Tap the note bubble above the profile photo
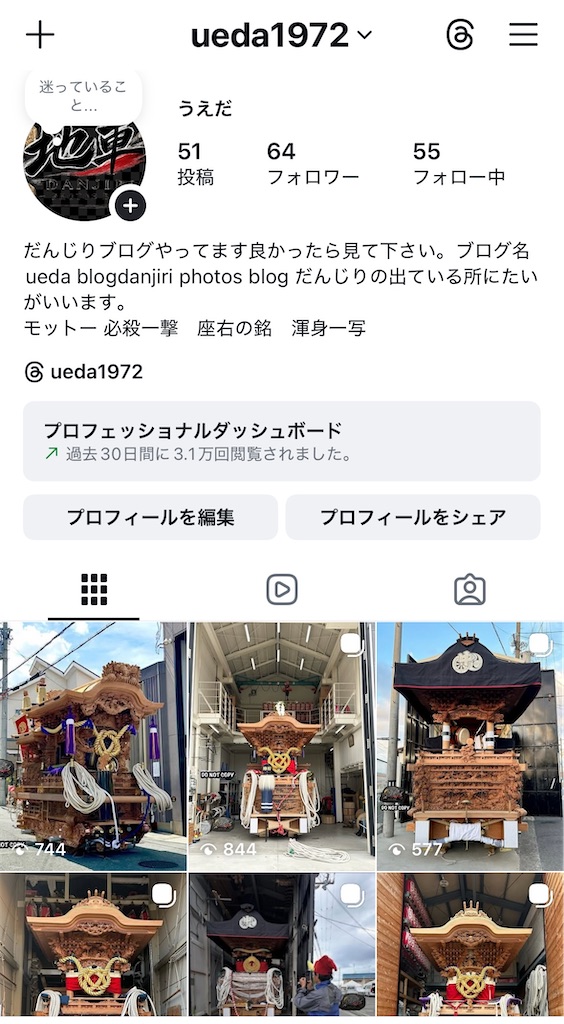 coord(83,95)
